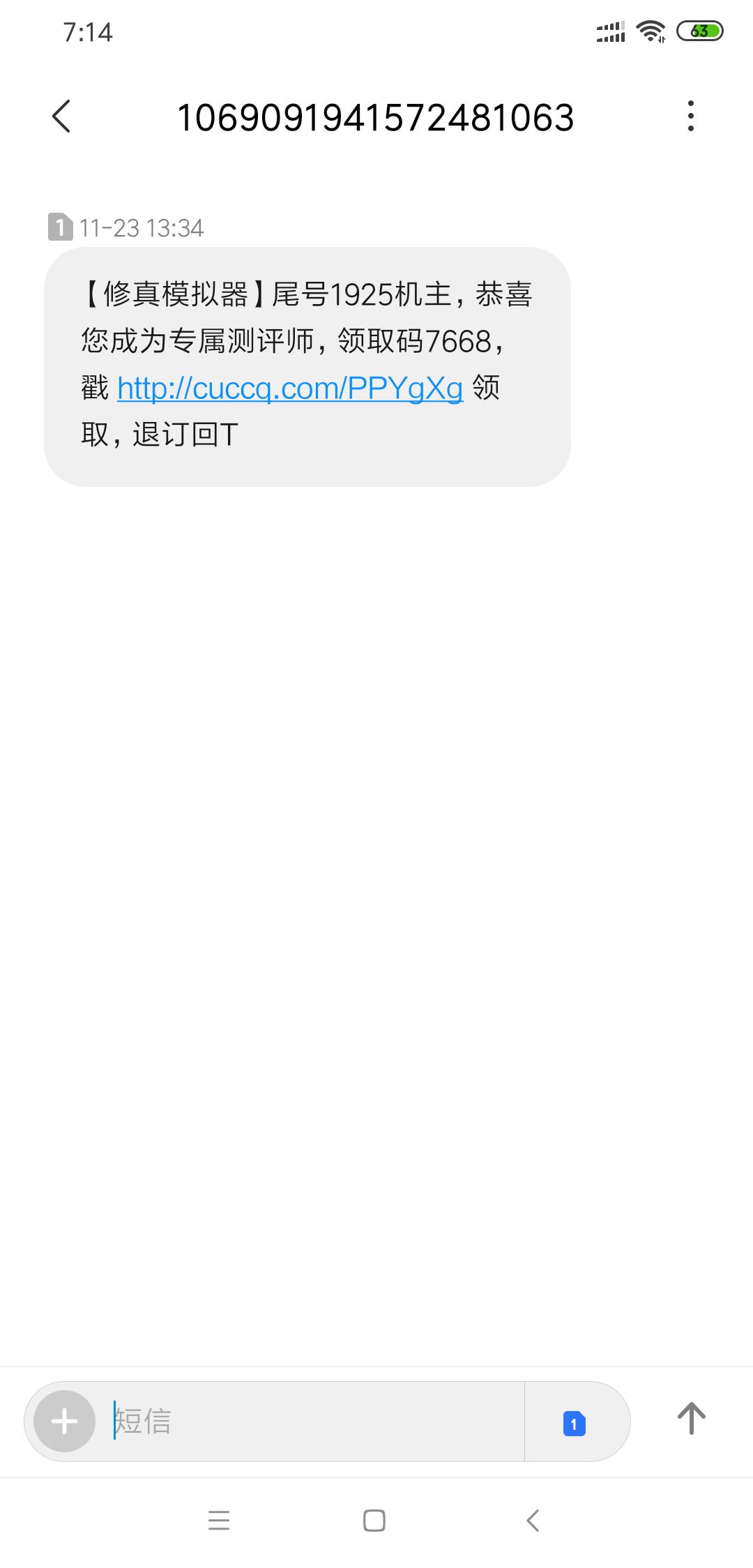Screen dimensions: 753x1568
Task: Send the message with the arrow
Action: (691, 1419)
